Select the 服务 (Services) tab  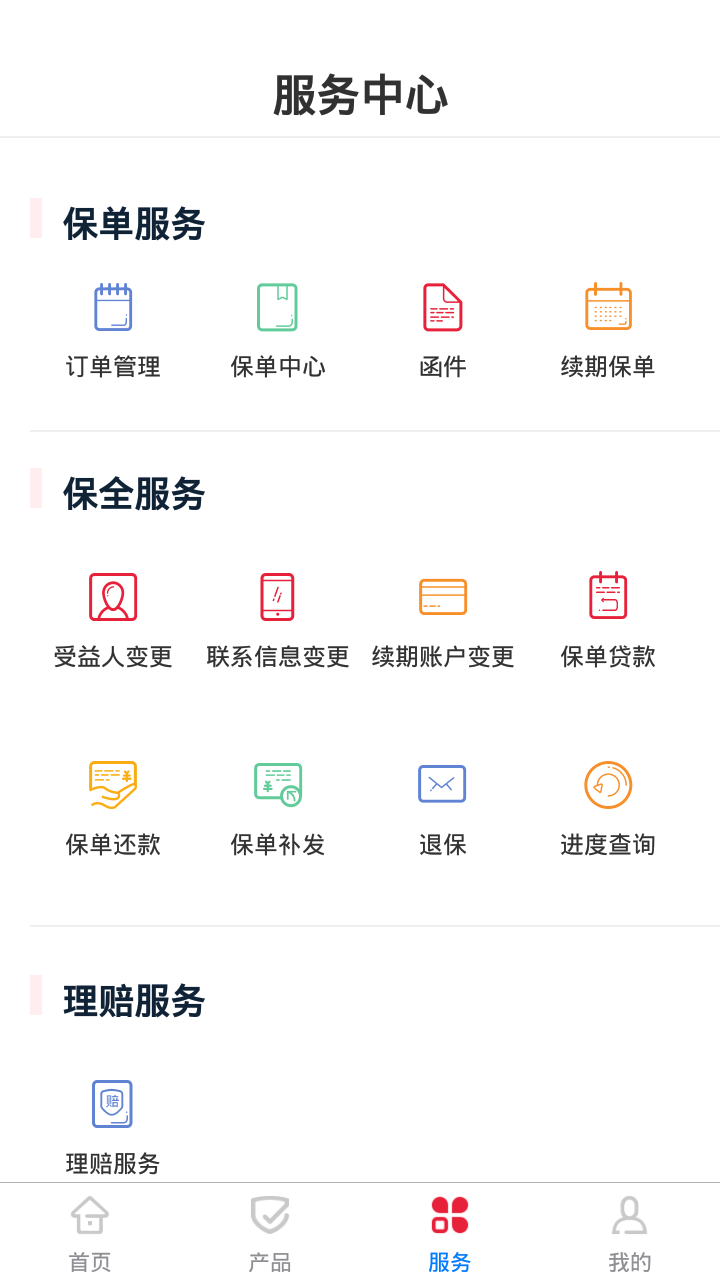(x=450, y=1230)
